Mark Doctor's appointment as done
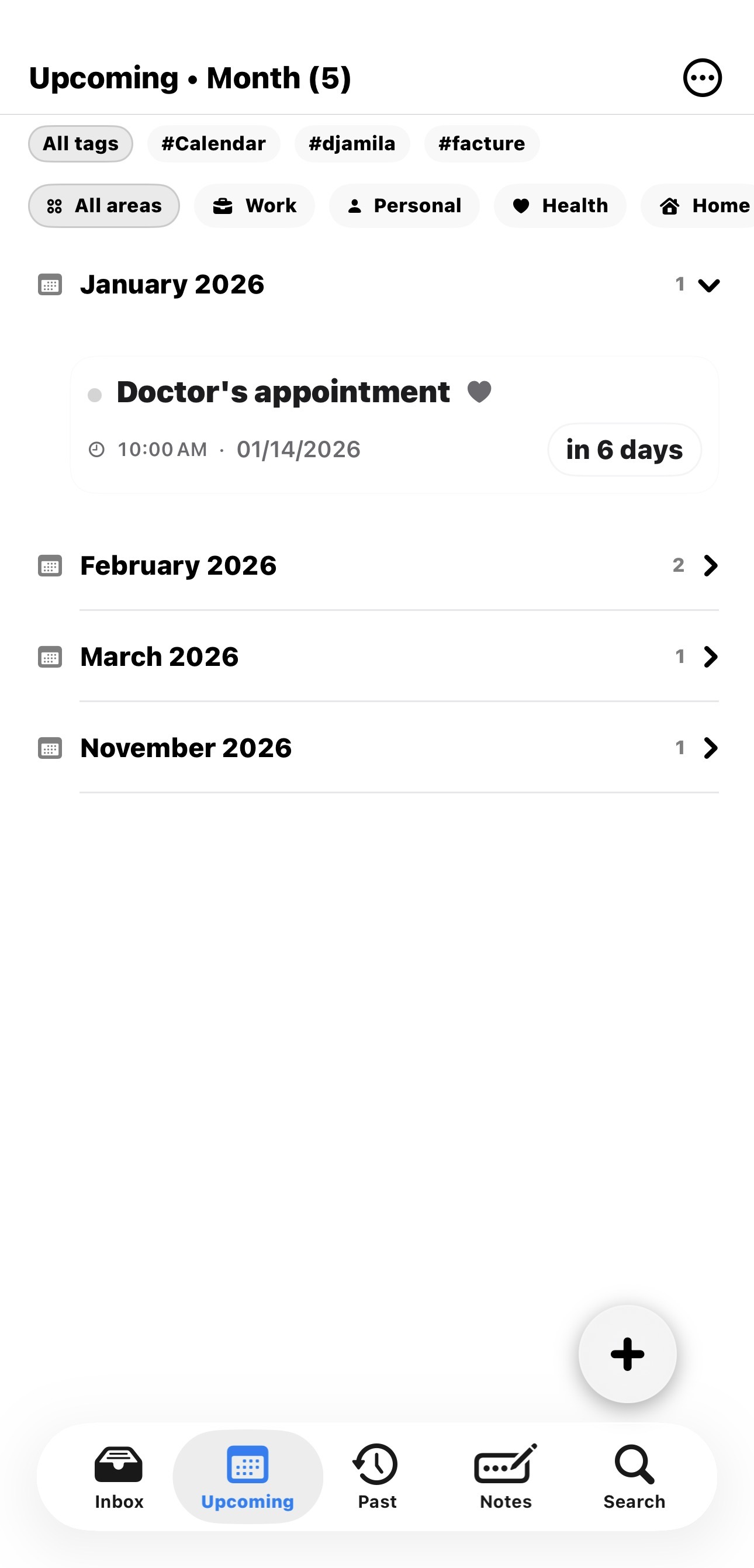Screen dimensions: 754x1568 [x=94, y=395]
